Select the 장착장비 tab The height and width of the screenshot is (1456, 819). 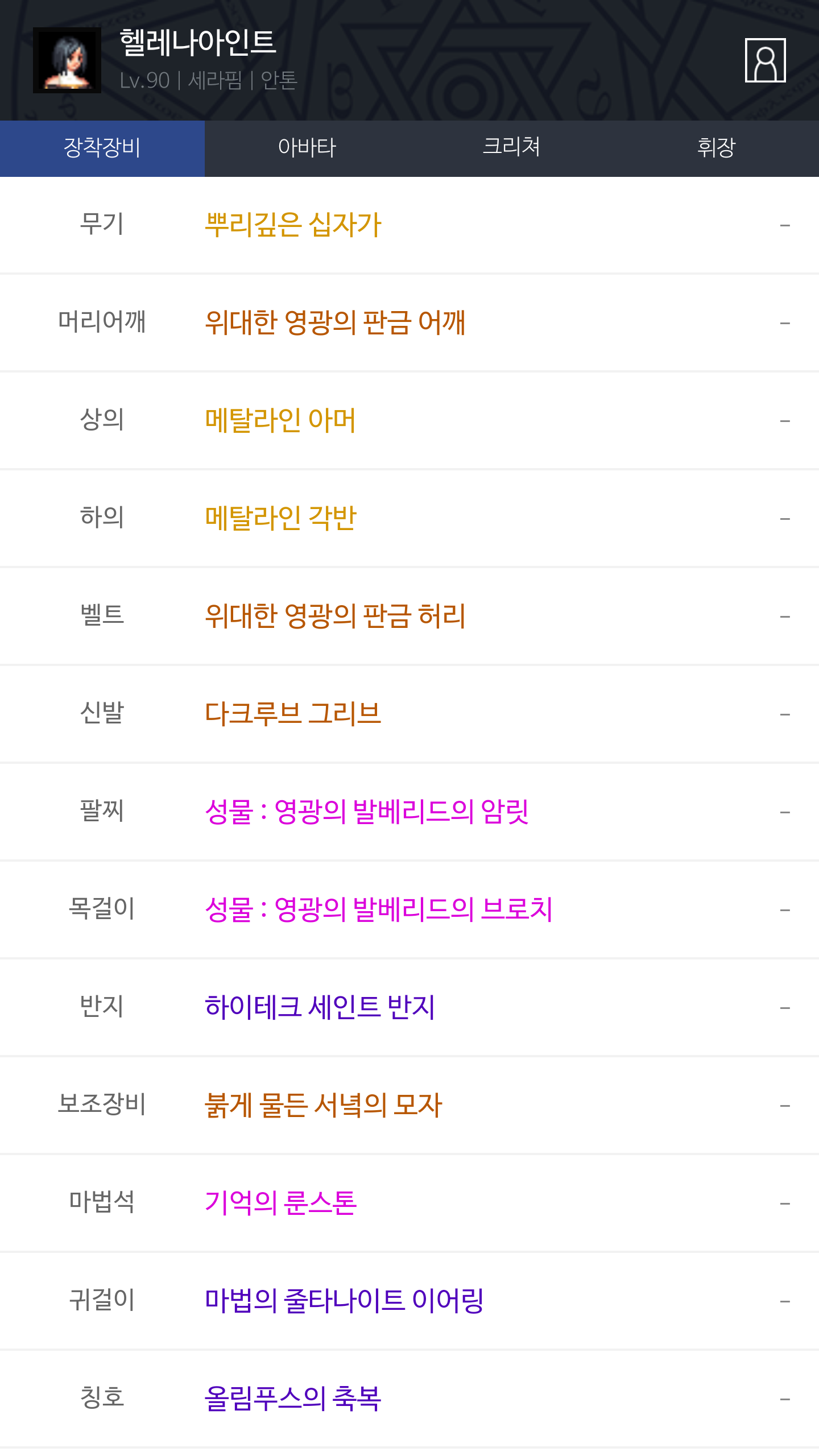coord(102,148)
